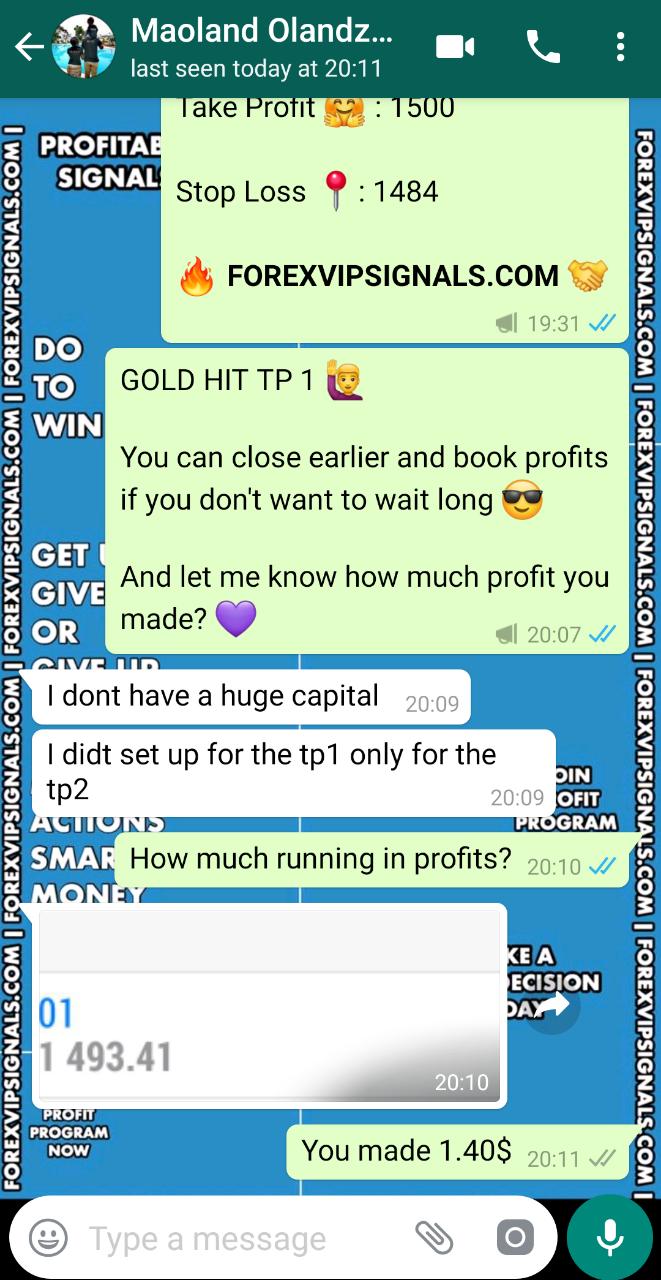Open the camera from the message bar
The image size is (661, 1280).
tap(514, 1239)
